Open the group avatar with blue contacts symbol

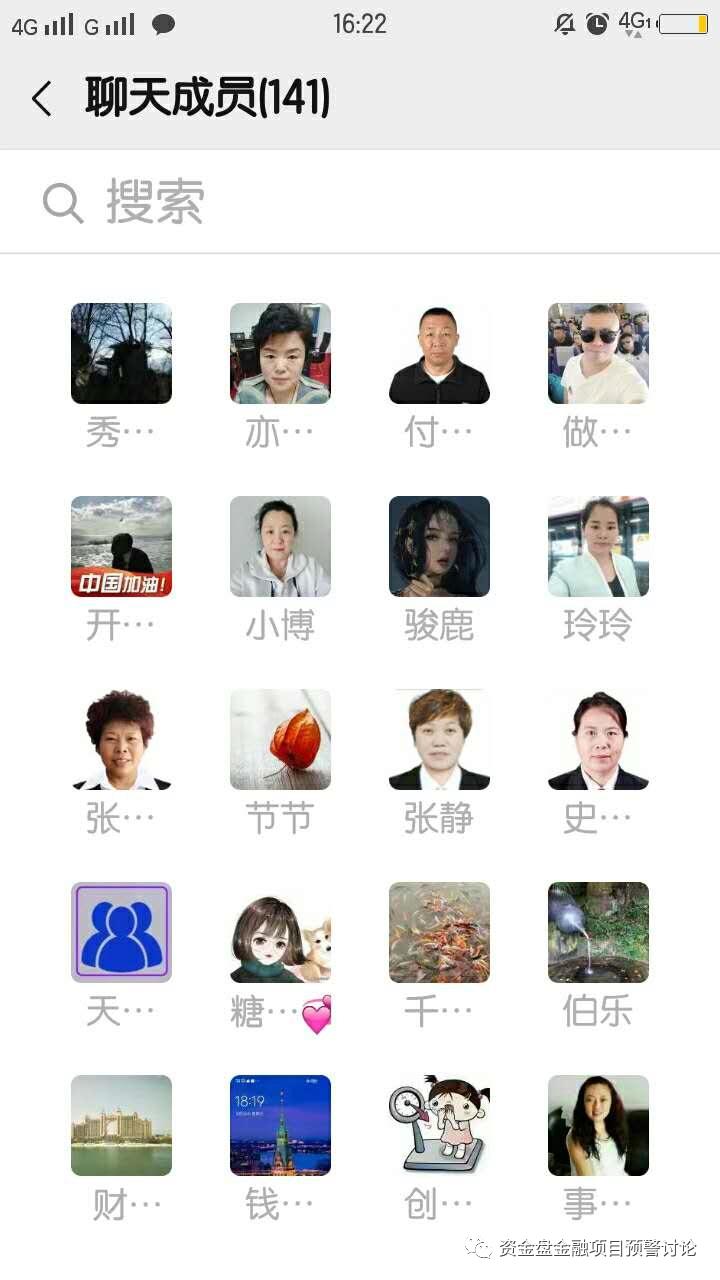[x=120, y=932]
